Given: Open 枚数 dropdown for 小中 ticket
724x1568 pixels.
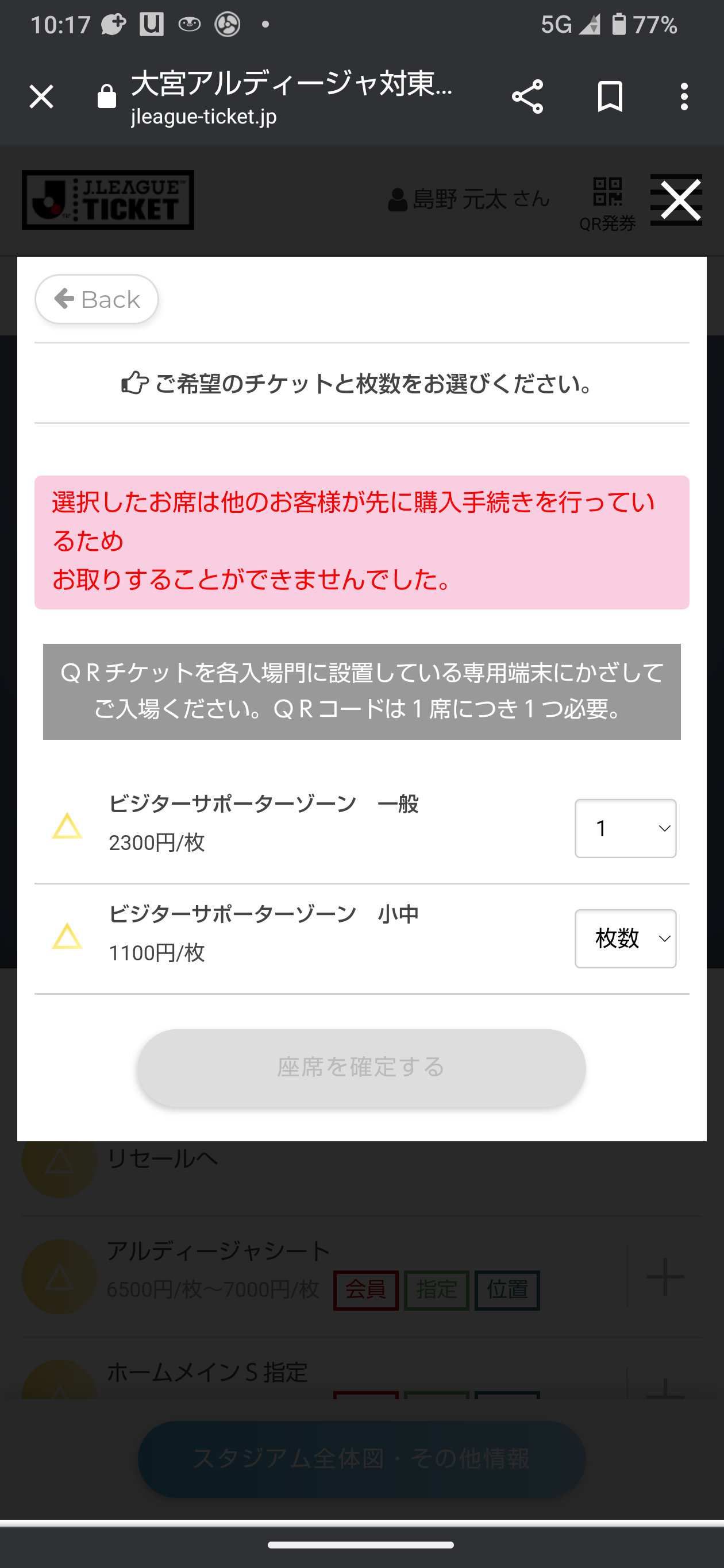Looking at the screenshot, I should (x=625, y=938).
